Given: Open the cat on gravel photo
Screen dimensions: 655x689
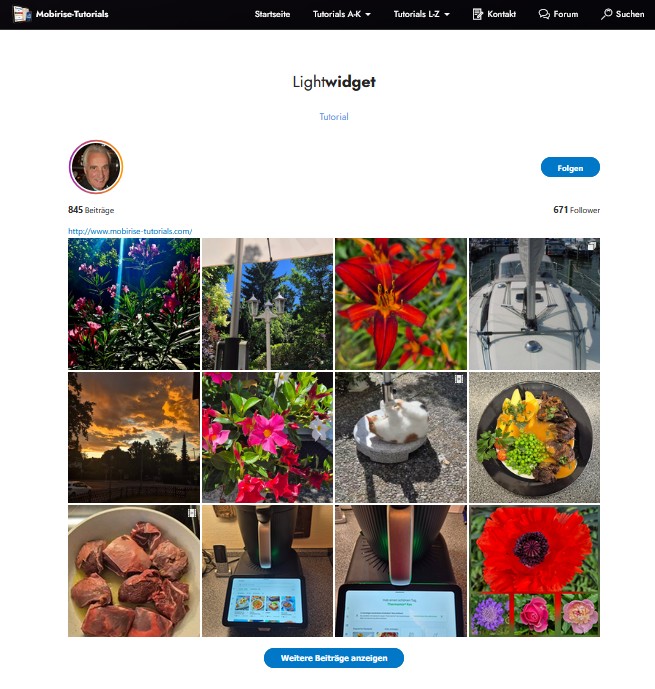Looking at the screenshot, I should click(400, 437).
